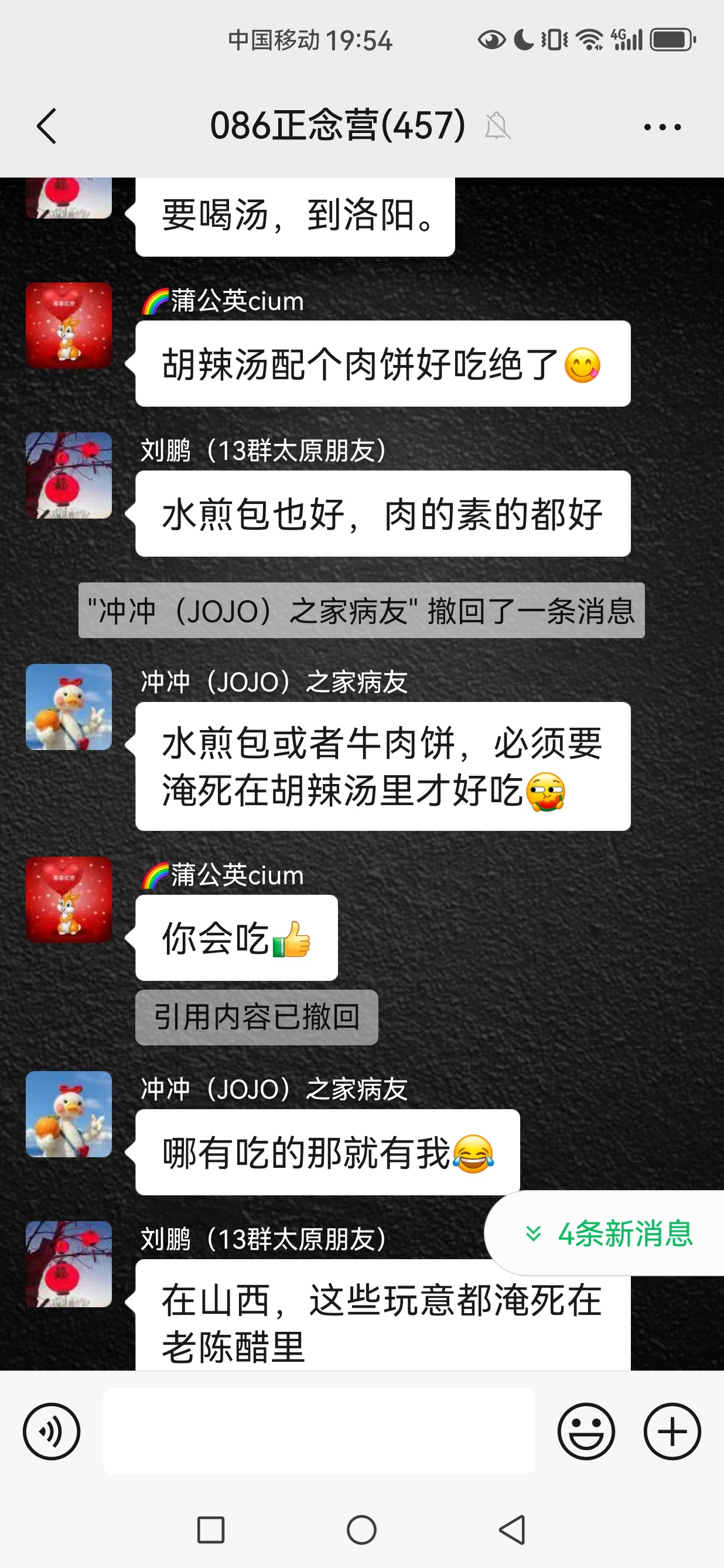724x1568 pixels.
Task: View 刘鹏's avatar beside the 在山西 message
Action: (x=69, y=1264)
